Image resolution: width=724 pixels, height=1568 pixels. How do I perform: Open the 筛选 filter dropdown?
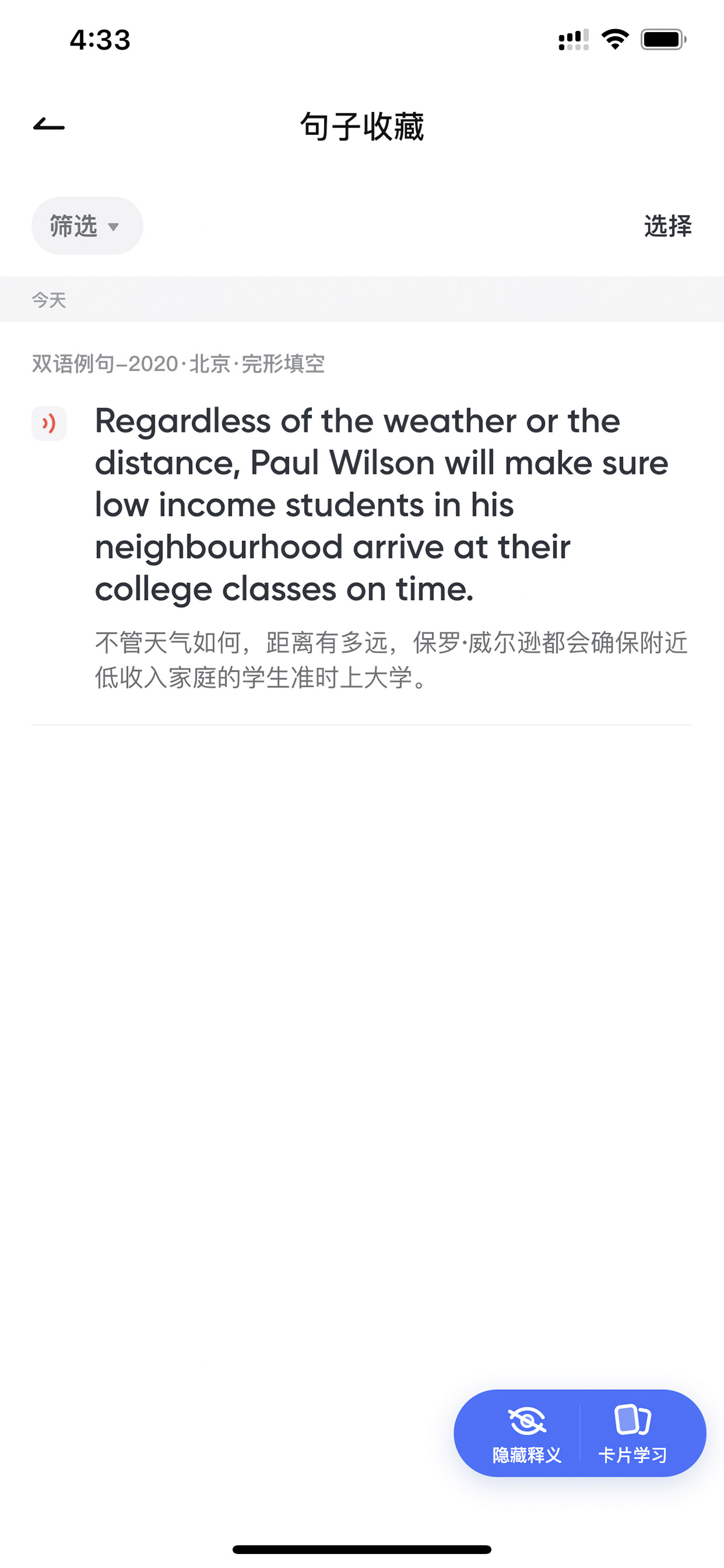(87, 226)
